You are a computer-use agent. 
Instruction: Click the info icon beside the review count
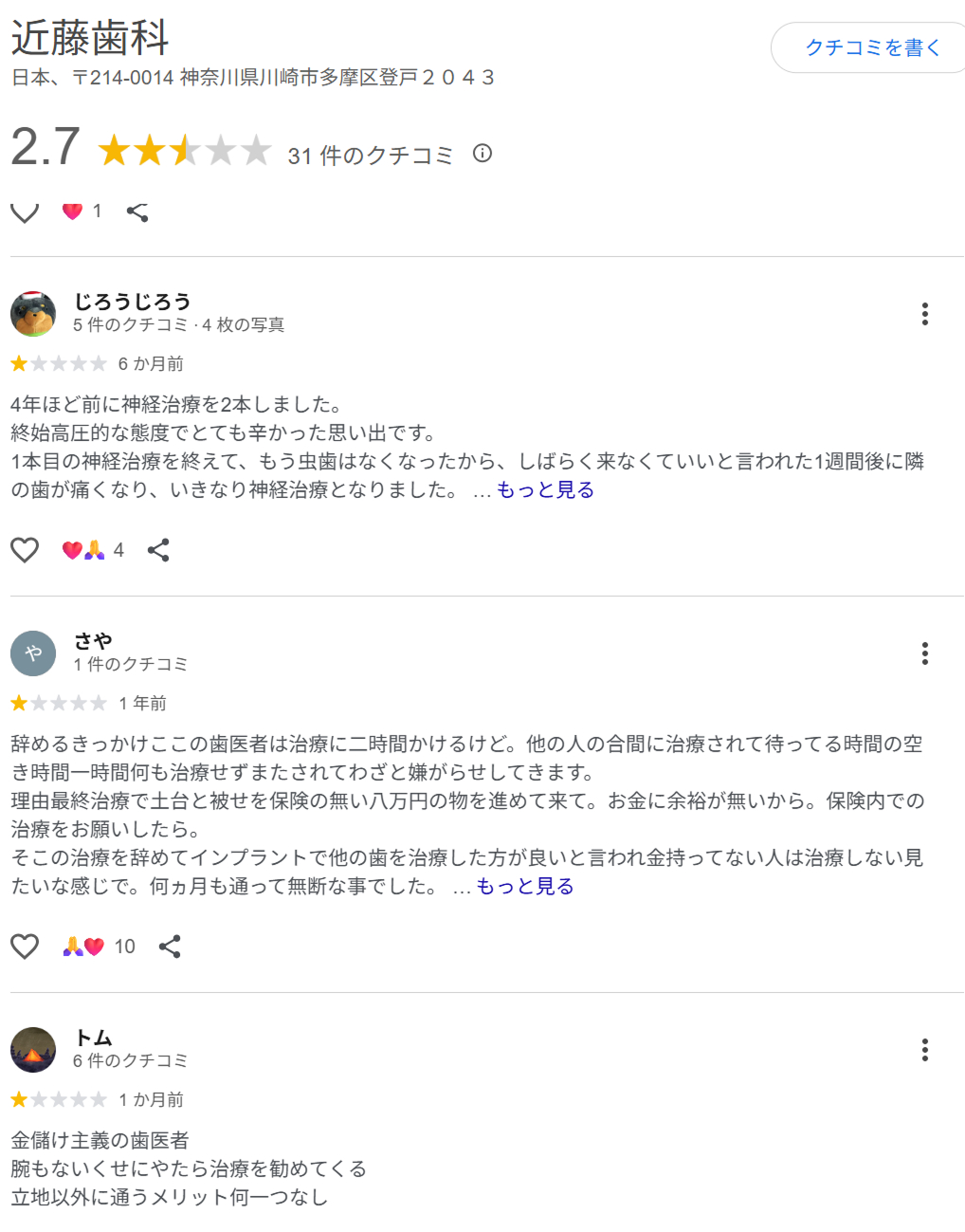tap(483, 154)
